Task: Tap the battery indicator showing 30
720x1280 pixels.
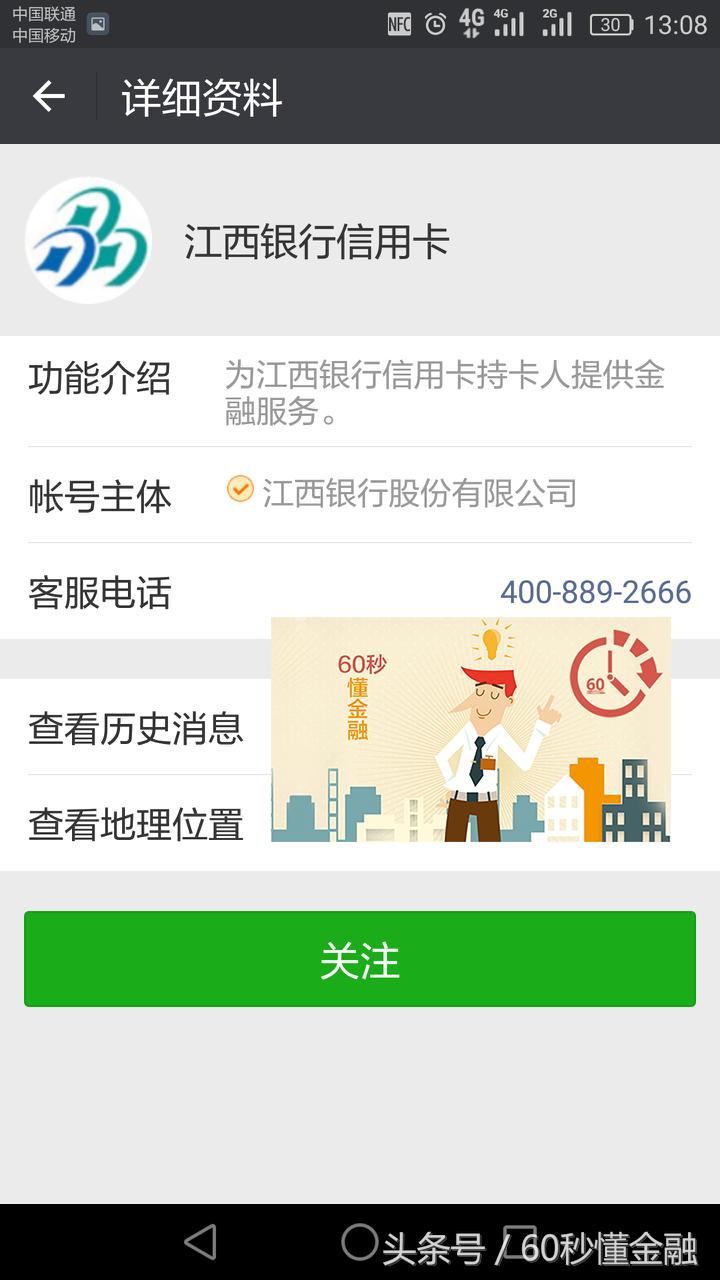Action: point(613,22)
